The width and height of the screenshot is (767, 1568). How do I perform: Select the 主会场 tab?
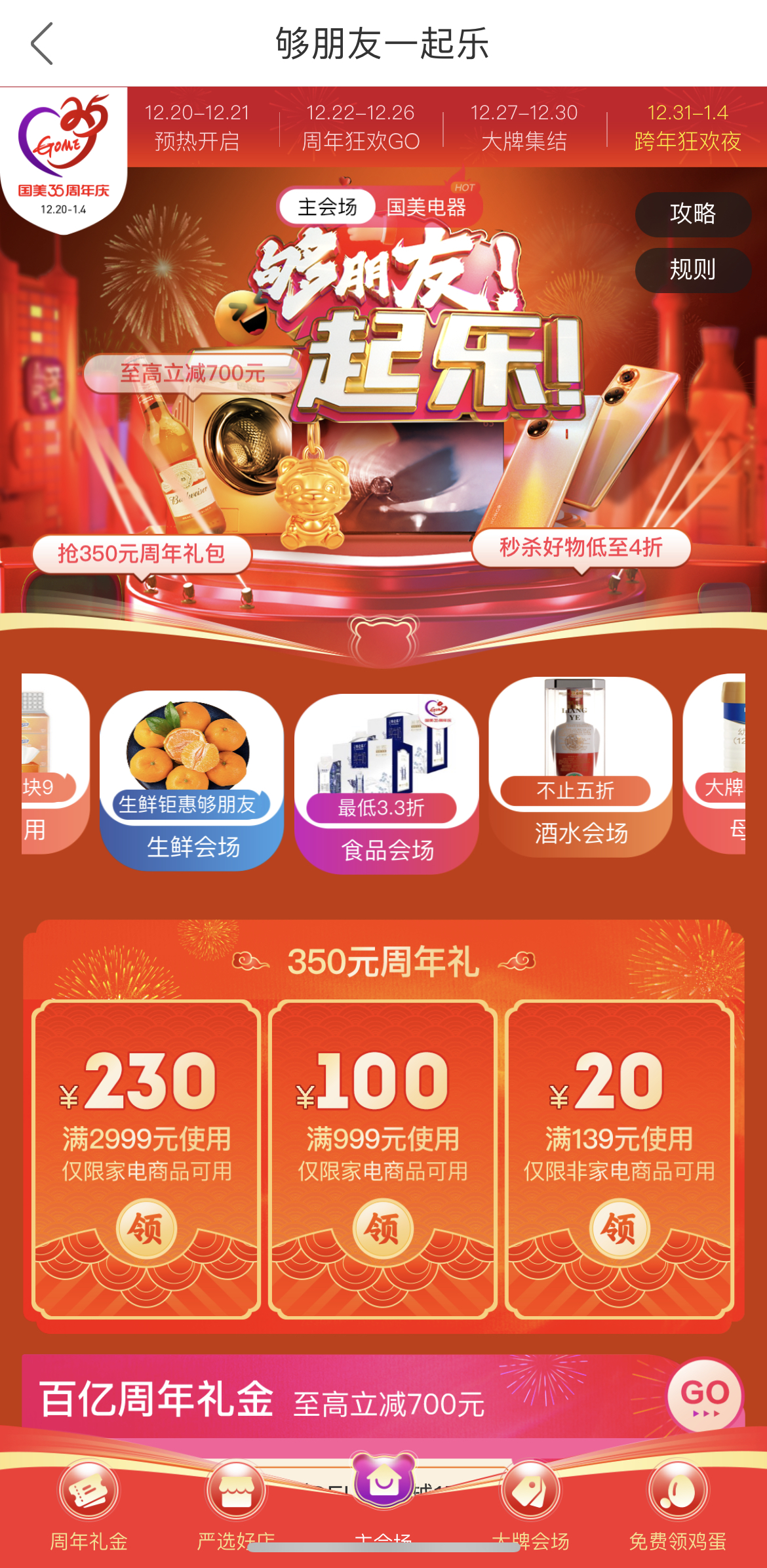pyautogui.click(x=327, y=208)
